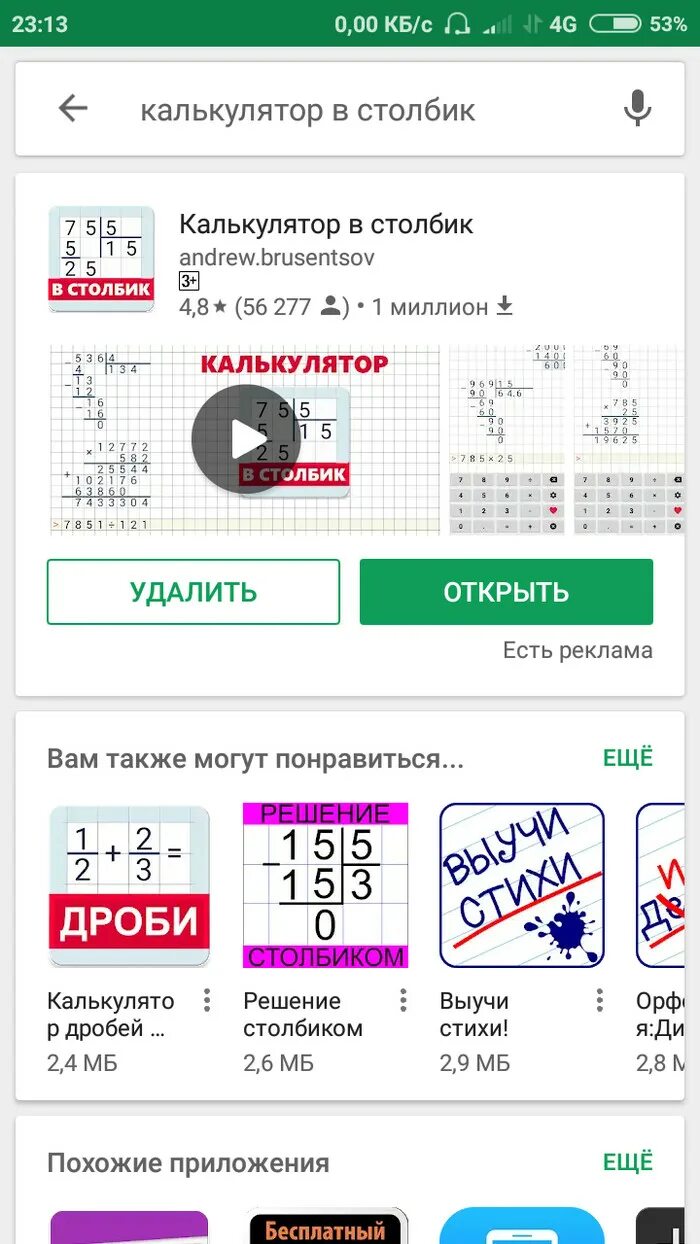Open overflow menu for Решение столбиком

pos(403,1001)
